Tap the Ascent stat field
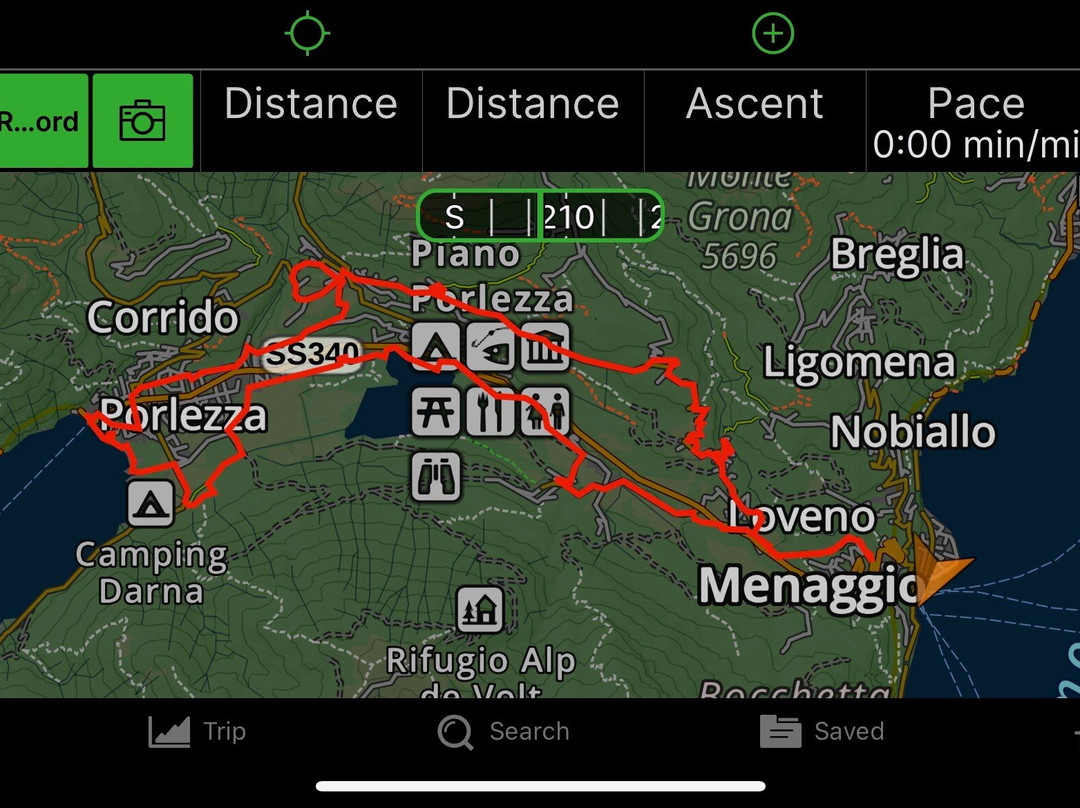 point(754,121)
